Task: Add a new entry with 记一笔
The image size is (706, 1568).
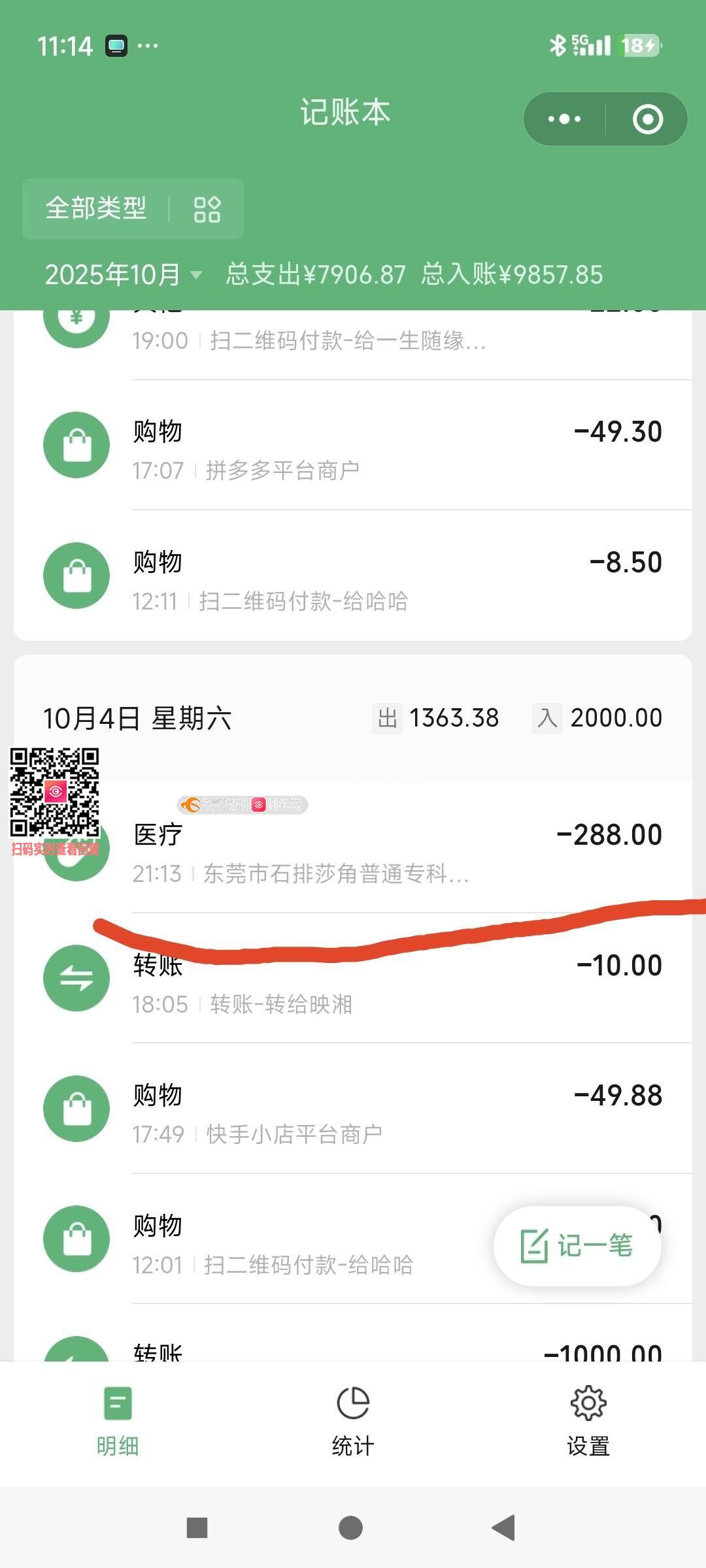Action: tap(577, 1246)
